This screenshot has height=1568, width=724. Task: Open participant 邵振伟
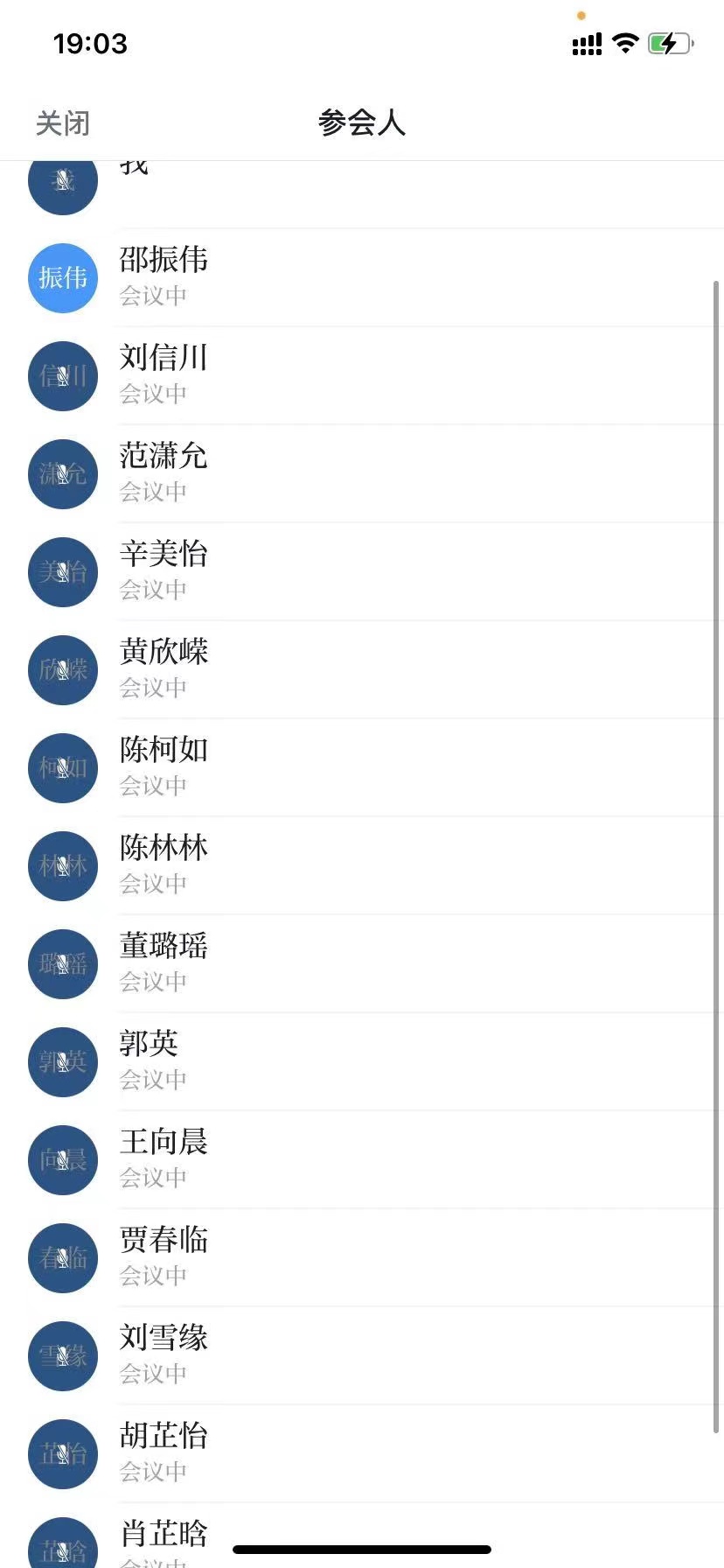[164, 276]
